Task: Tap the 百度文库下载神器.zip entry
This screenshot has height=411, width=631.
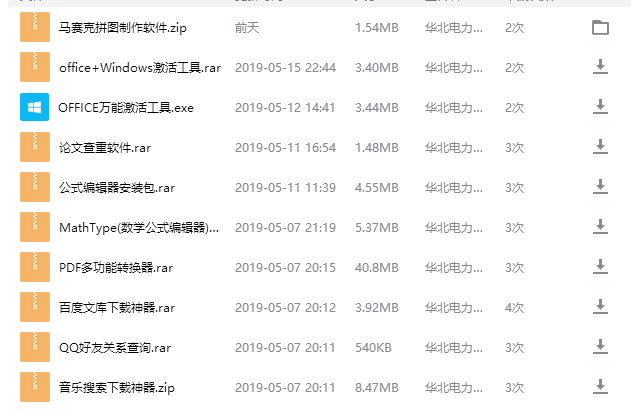Action: coord(116,308)
